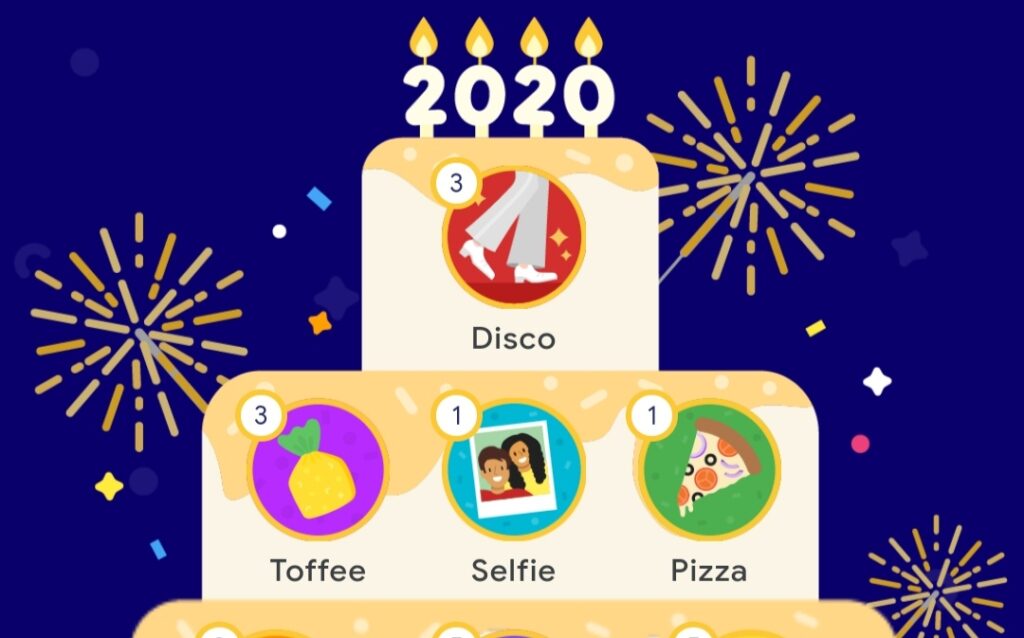View the Selfie stamp
The width and height of the screenshot is (1024, 638).
513,469
